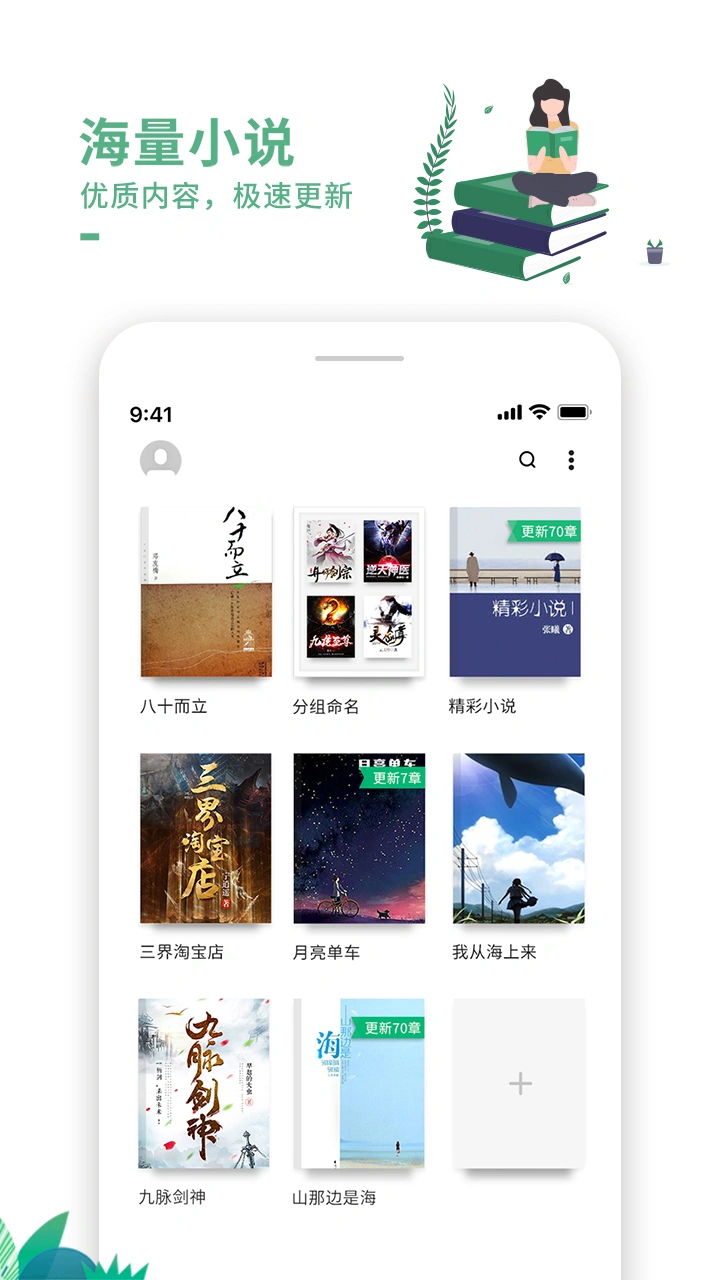Open the book 我从海上来
The width and height of the screenshot is (720, 1280).
coord(518,838)
